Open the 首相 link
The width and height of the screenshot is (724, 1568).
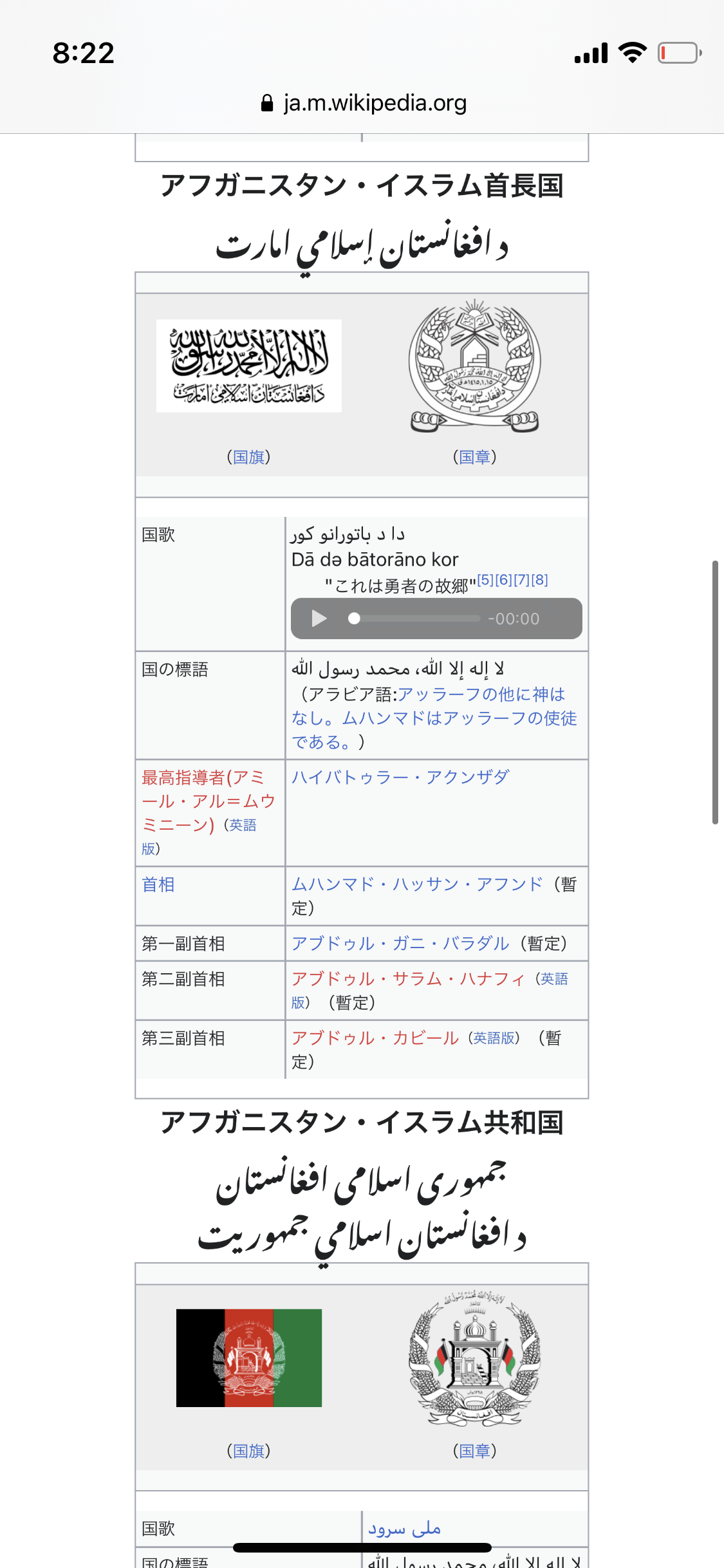click(158, 884)
